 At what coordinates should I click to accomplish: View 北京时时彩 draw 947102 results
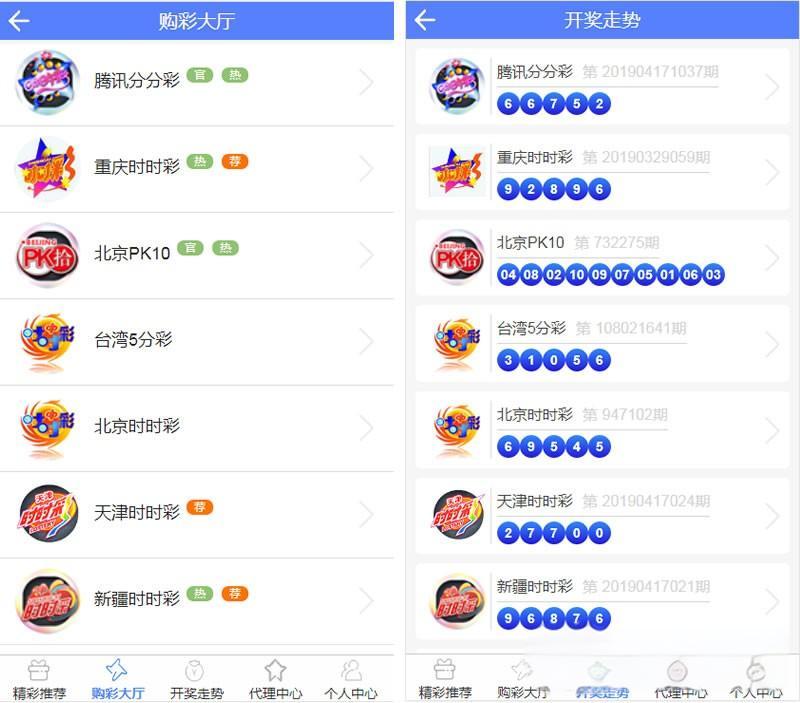pyautogui.click(x=600, y=430)
